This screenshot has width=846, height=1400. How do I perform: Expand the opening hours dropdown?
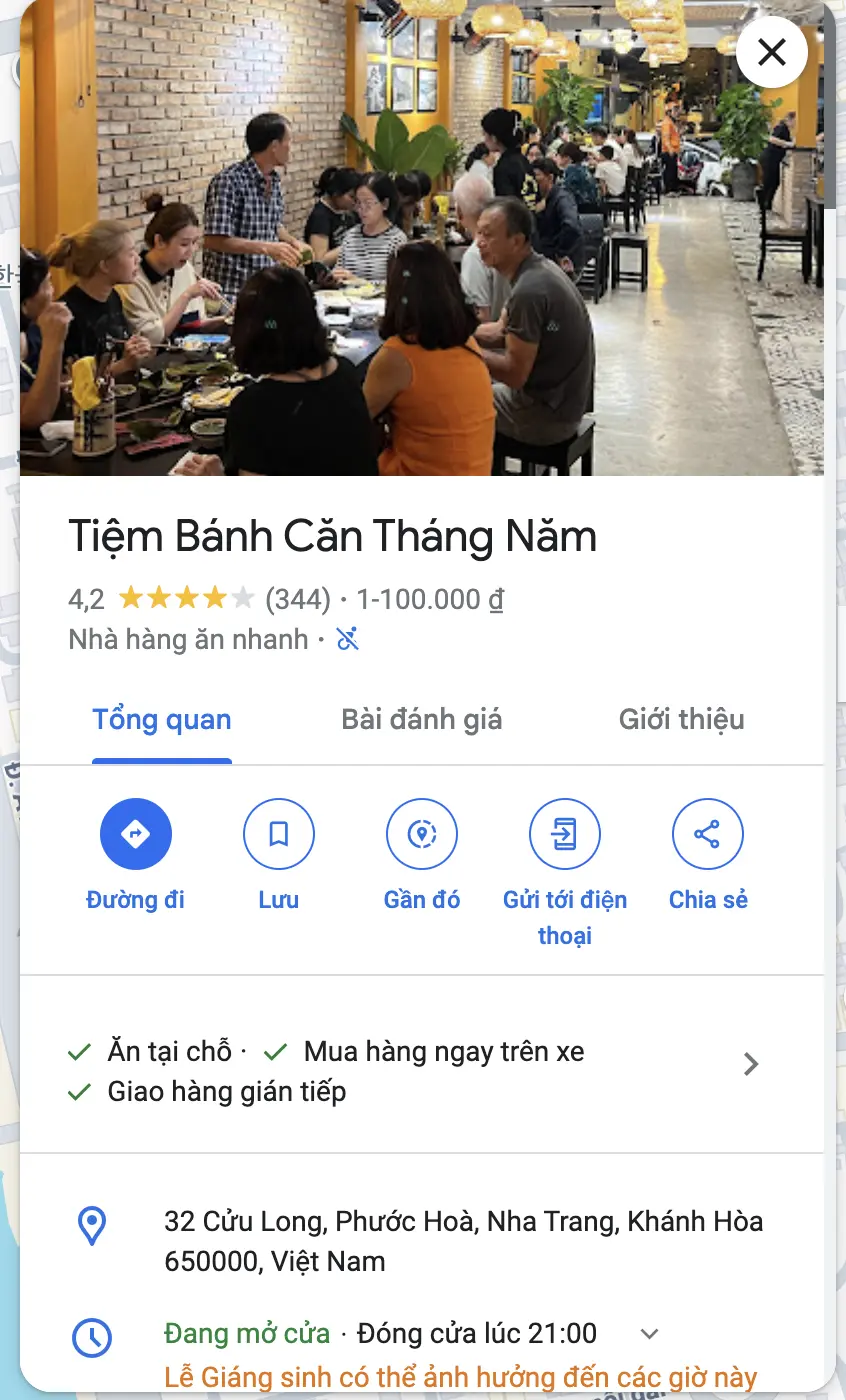click(650, 1334)
